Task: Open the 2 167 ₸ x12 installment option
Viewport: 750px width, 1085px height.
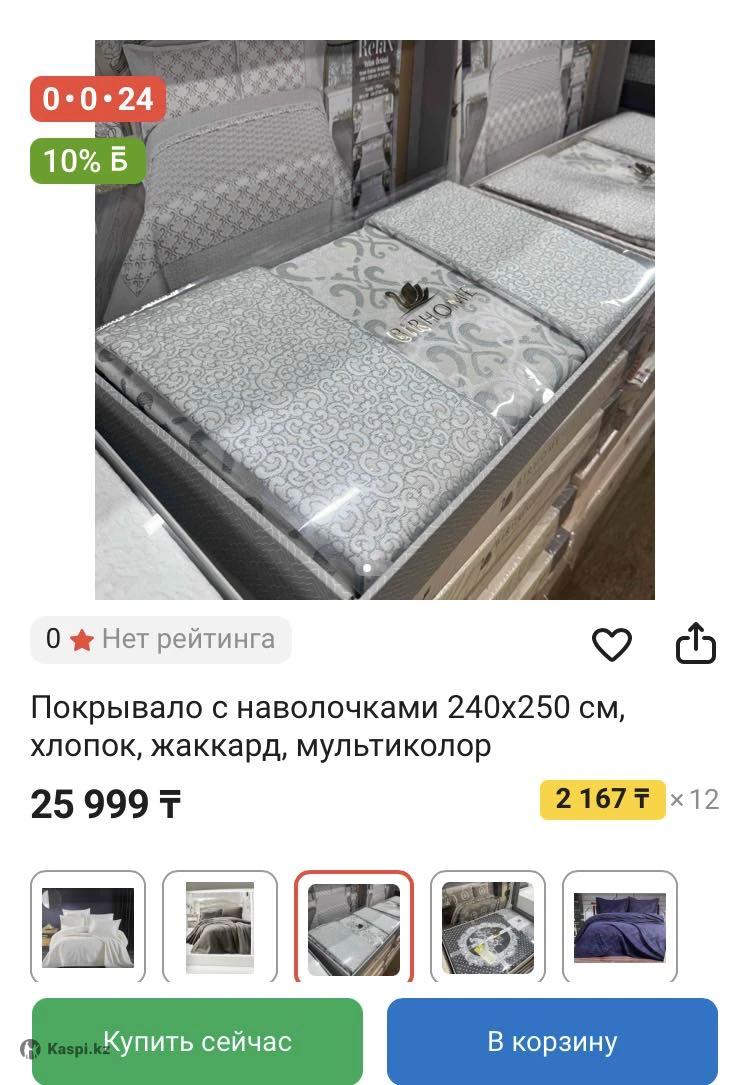Action: [x=629, y=799]
